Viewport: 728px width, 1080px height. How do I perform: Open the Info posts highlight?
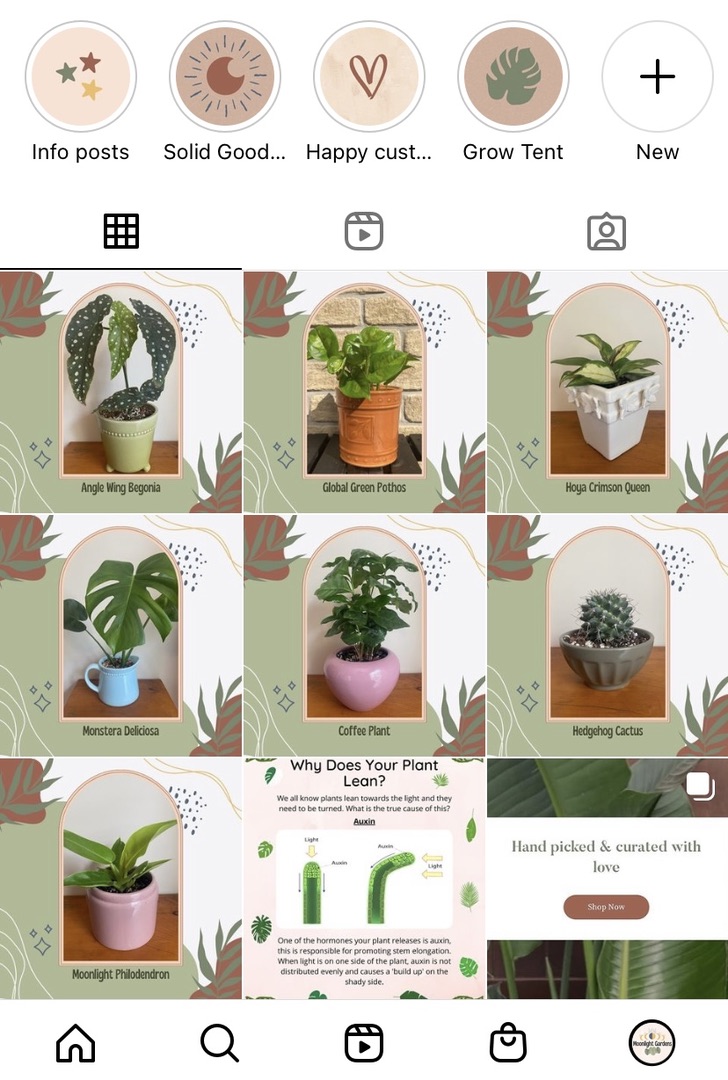coord(80,77)
